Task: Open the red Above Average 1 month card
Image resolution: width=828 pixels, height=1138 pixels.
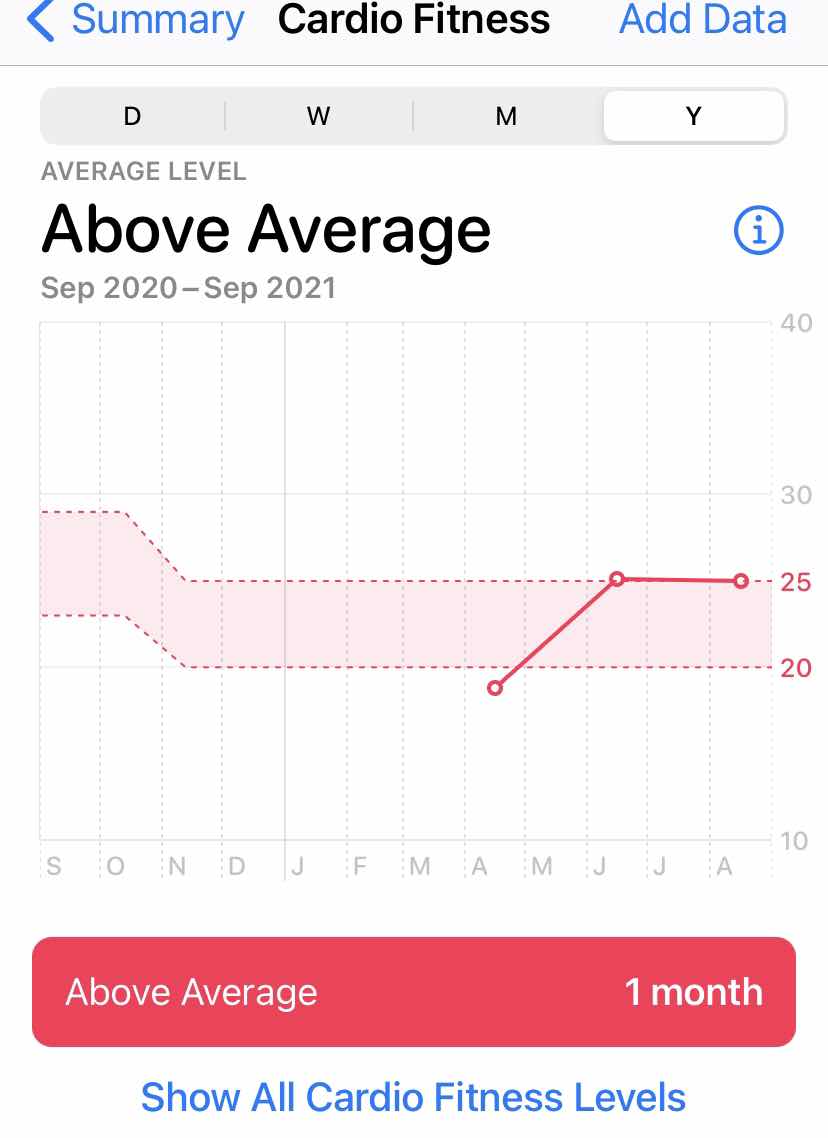Action: pyautogui.click(x=414, y=992)
